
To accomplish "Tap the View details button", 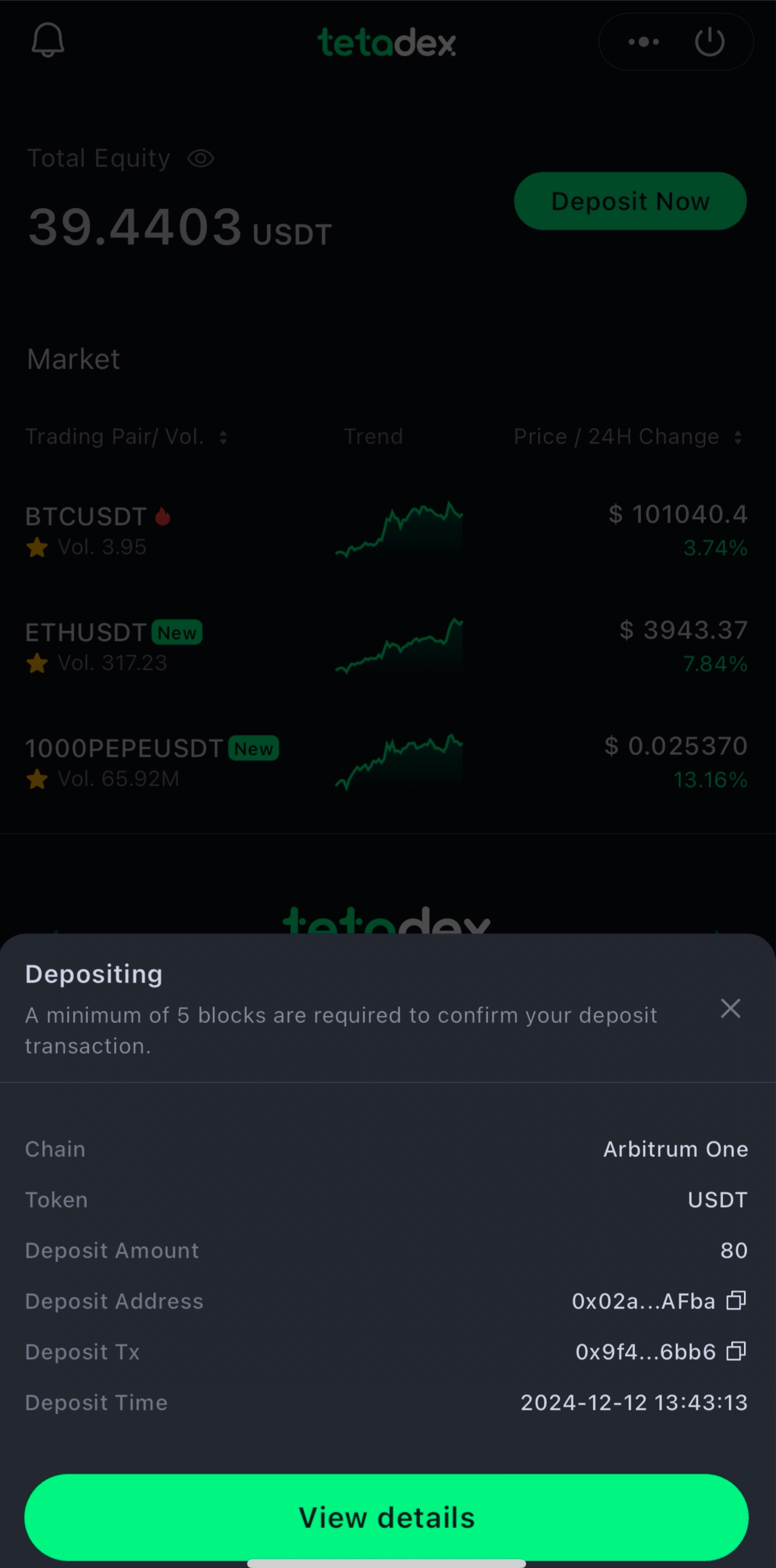I will [x=386, y=1517].
